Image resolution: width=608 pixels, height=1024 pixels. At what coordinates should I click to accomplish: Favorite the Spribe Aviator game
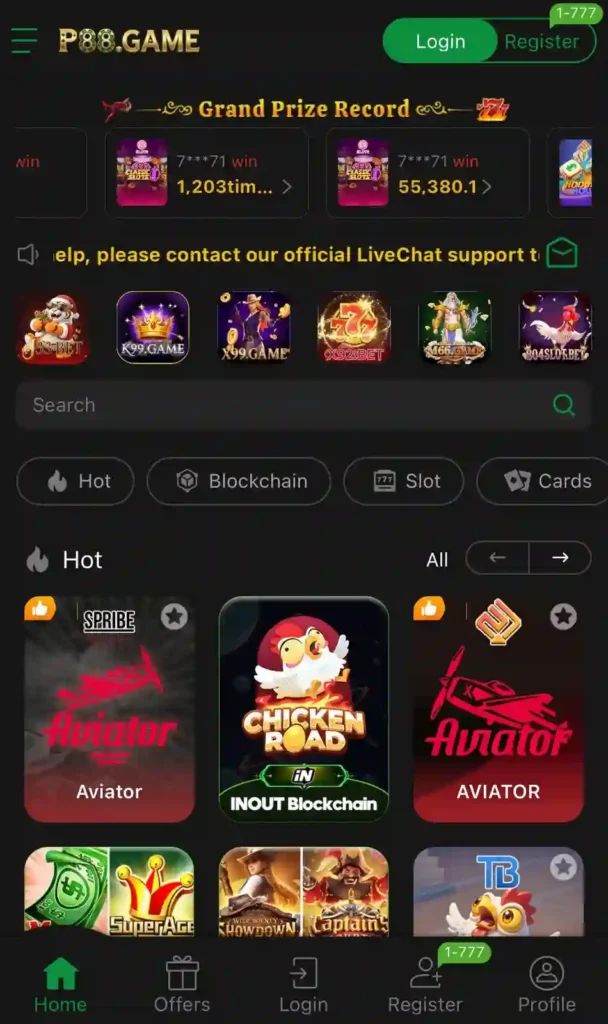(x=174, y=616)
